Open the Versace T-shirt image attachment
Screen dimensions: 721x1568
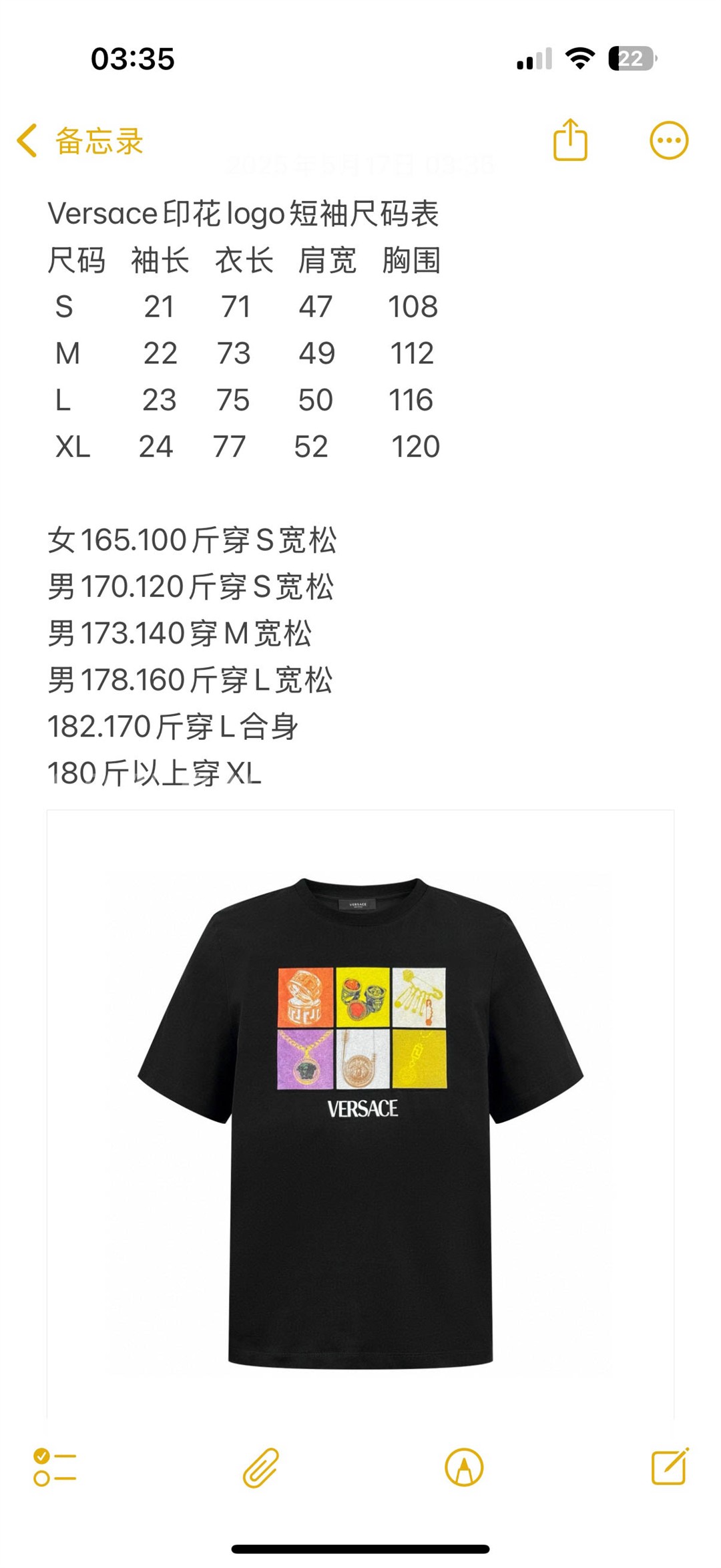coord(360,1115)
